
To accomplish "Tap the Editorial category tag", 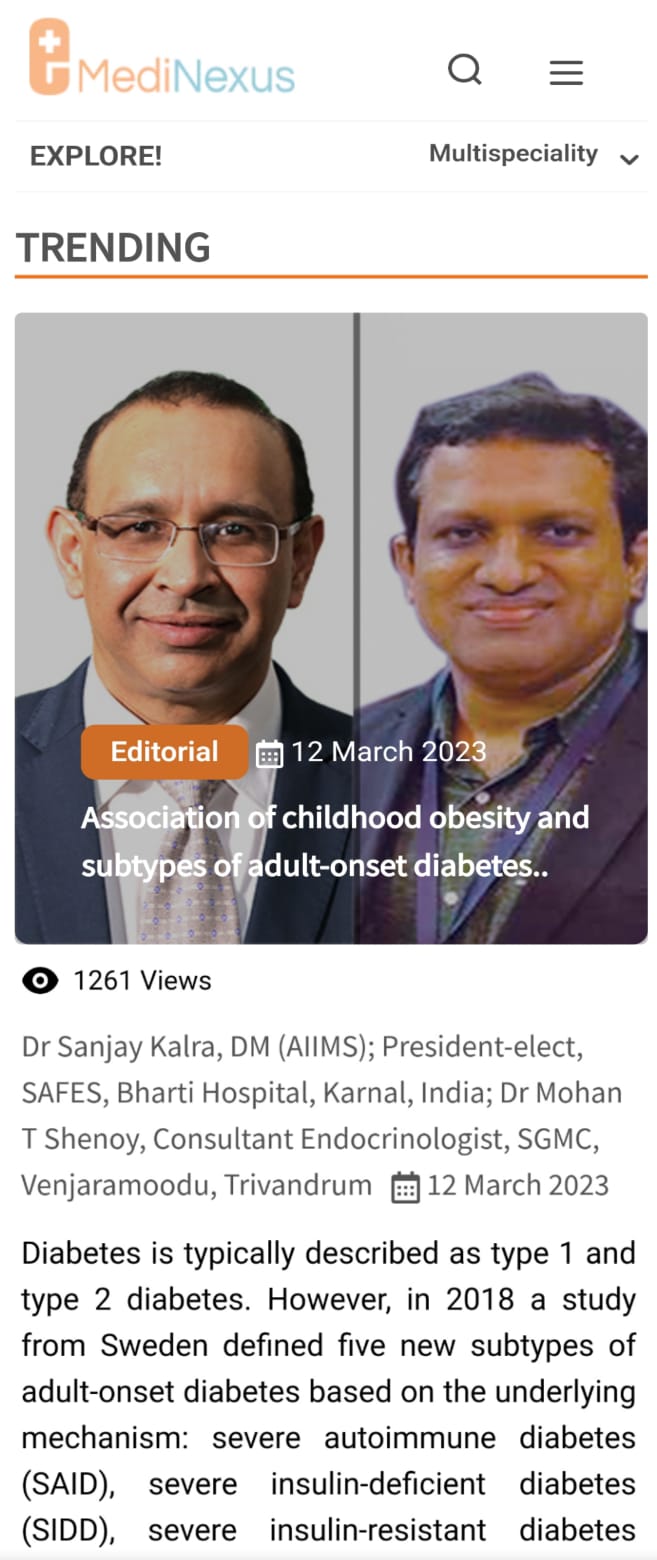I will 164,752.
